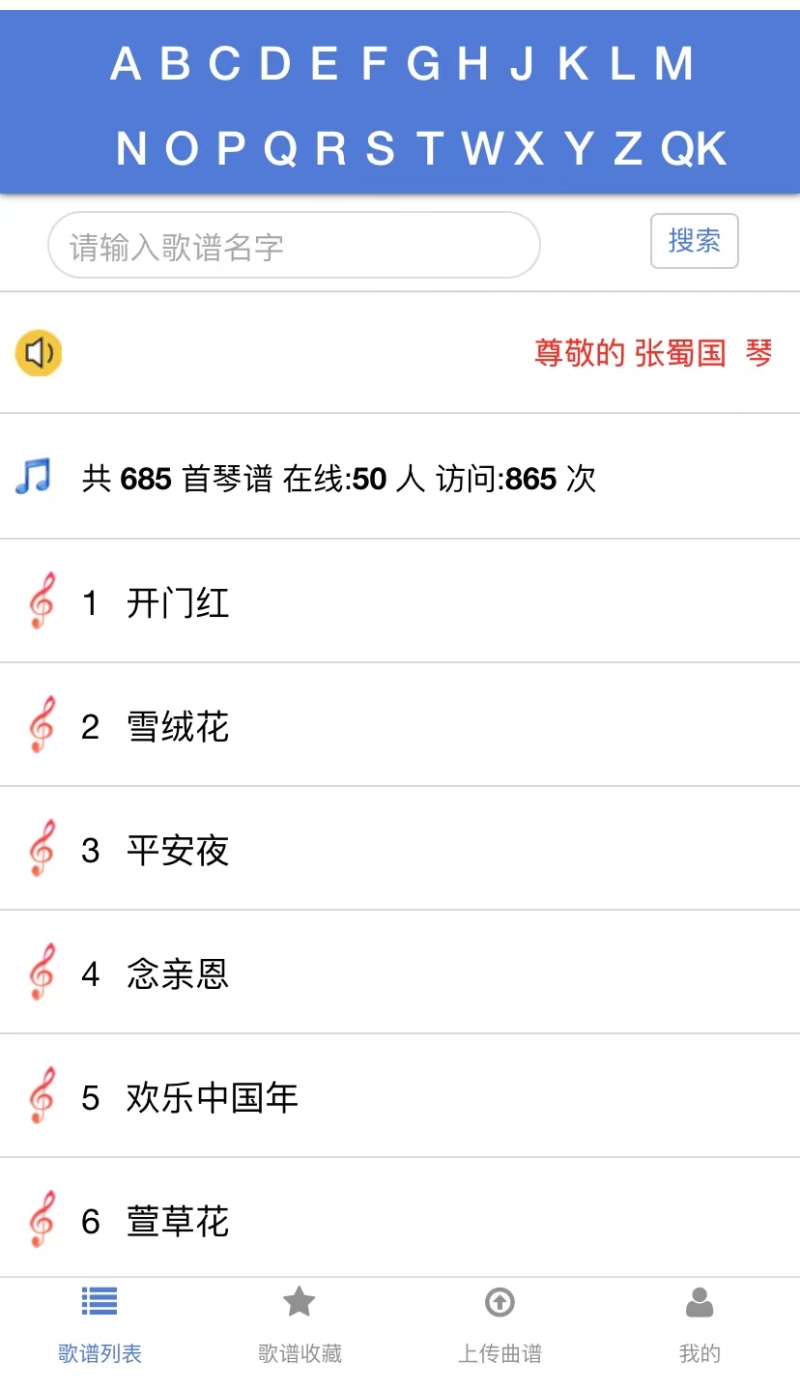Click the 搜索 search button

click(x=694, y=241)
